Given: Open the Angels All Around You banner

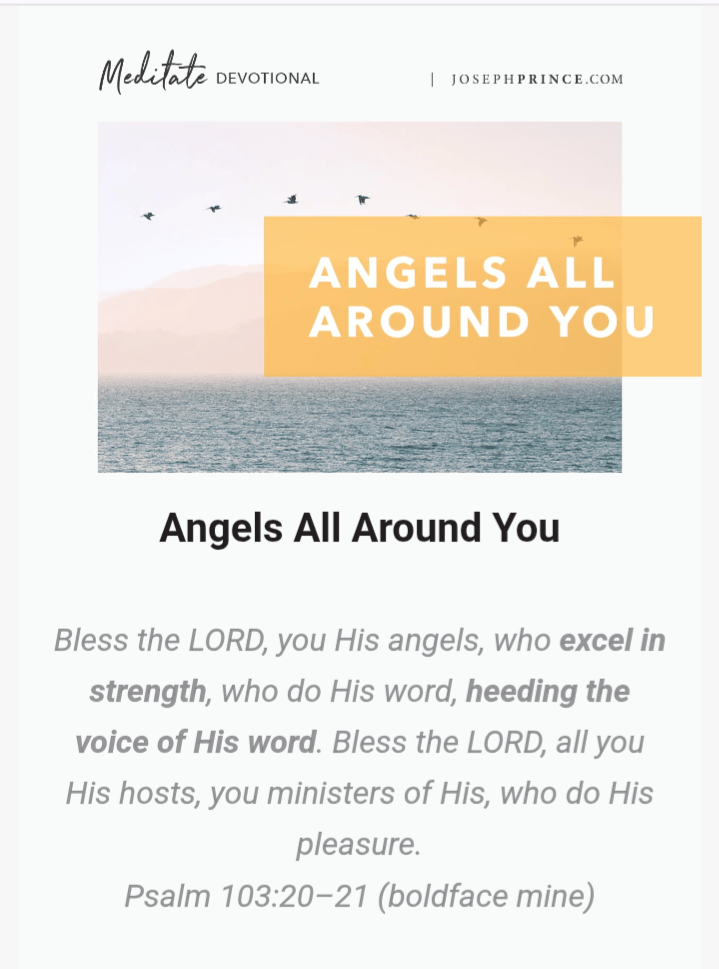Looking at the screenshot, I should point(360,297).
